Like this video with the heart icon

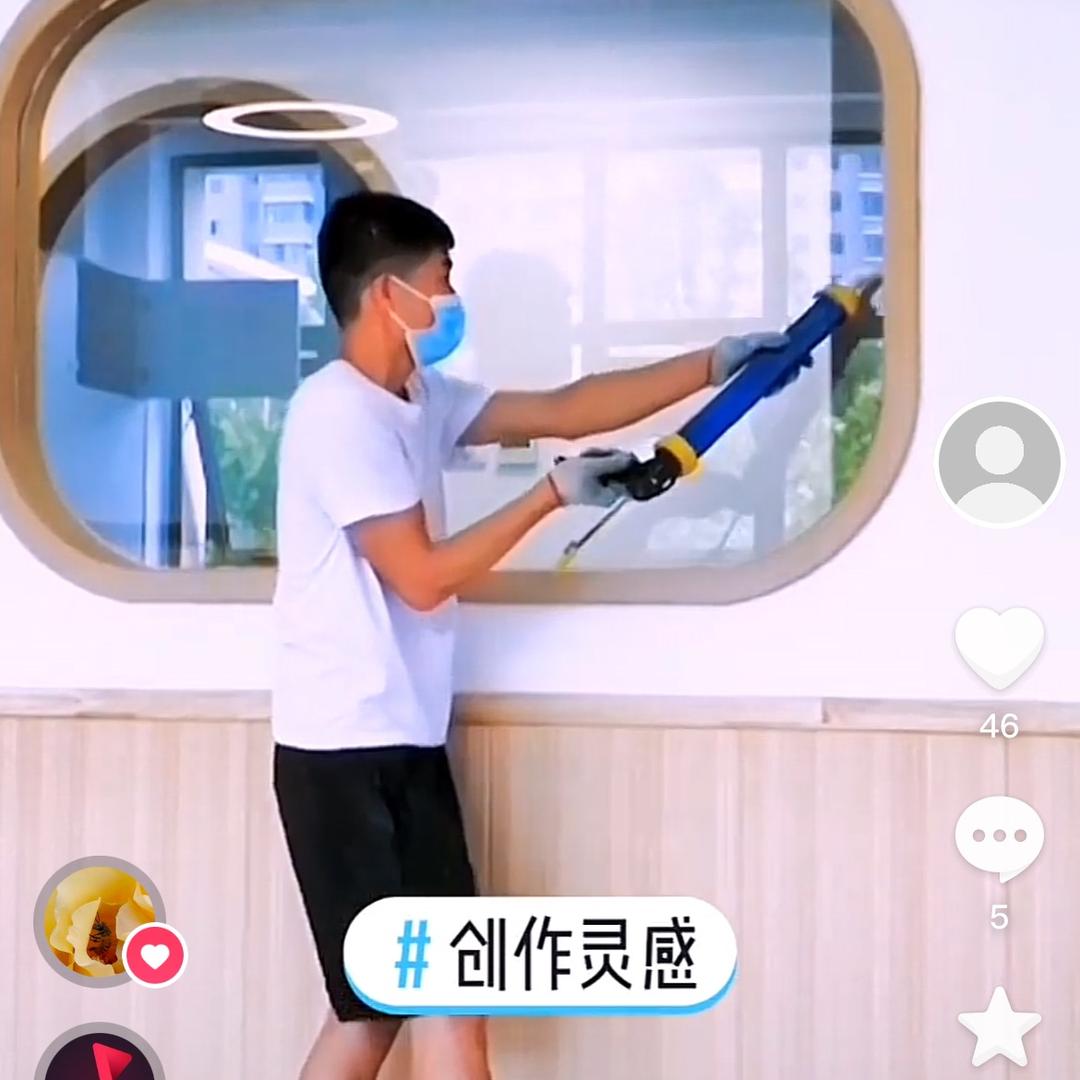click(x=999, y=647)
